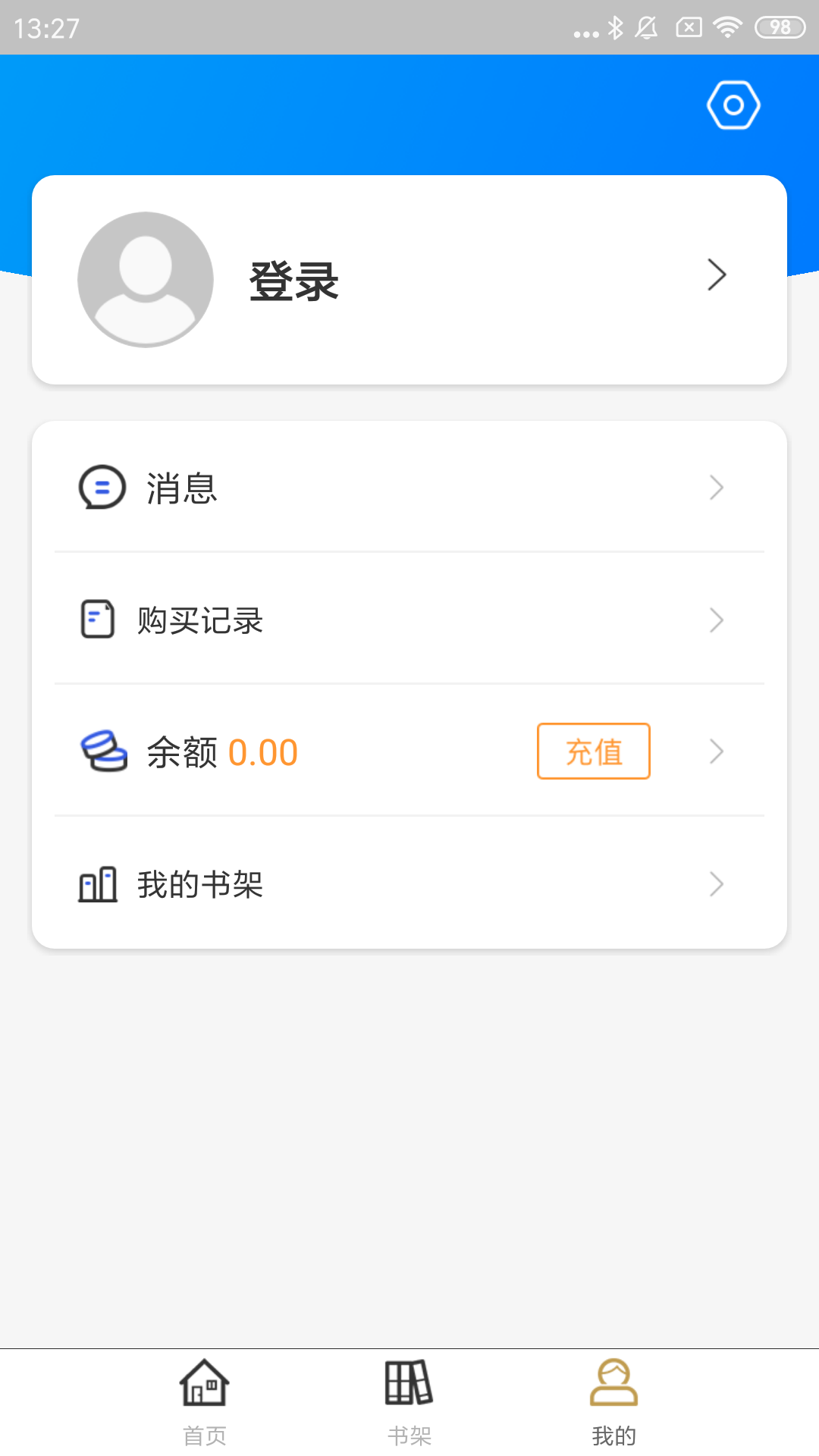The width and height of the screenshot is (819, 1456).
Task: Click the coins icon beside 余额
Action: (x=102, y=752)
